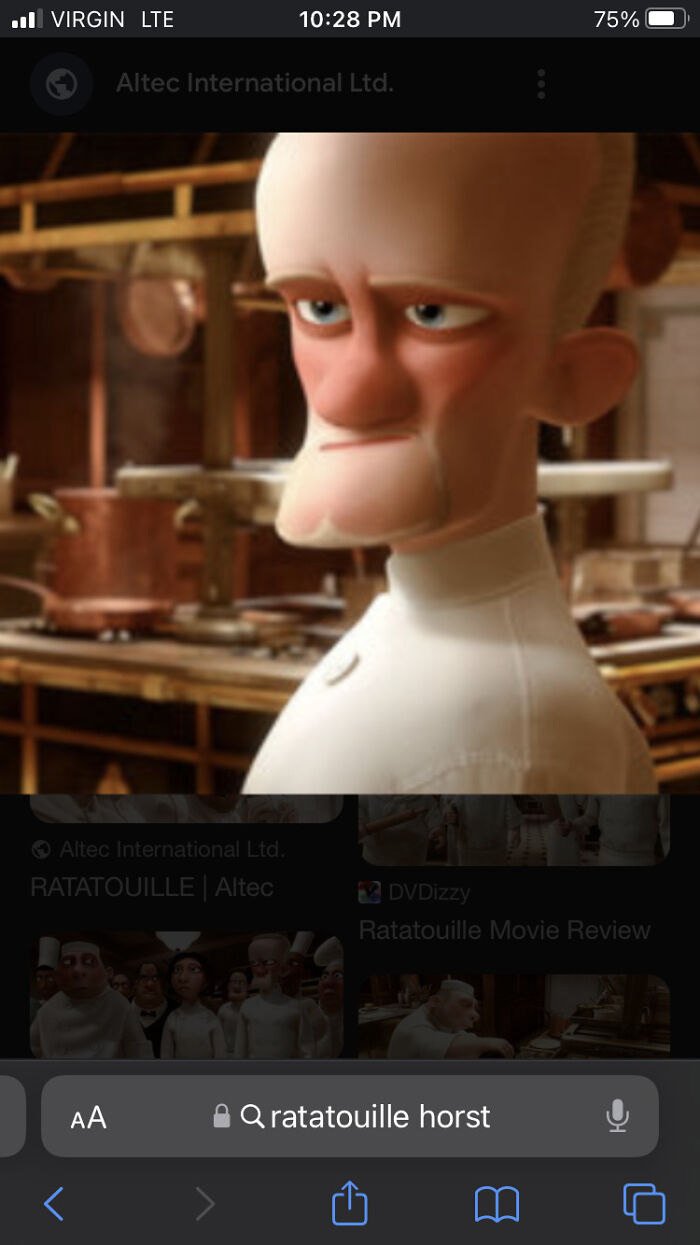
Task: Open the Ratatouille Movie Review result from DVDizzy
Action: click(504, 930)
